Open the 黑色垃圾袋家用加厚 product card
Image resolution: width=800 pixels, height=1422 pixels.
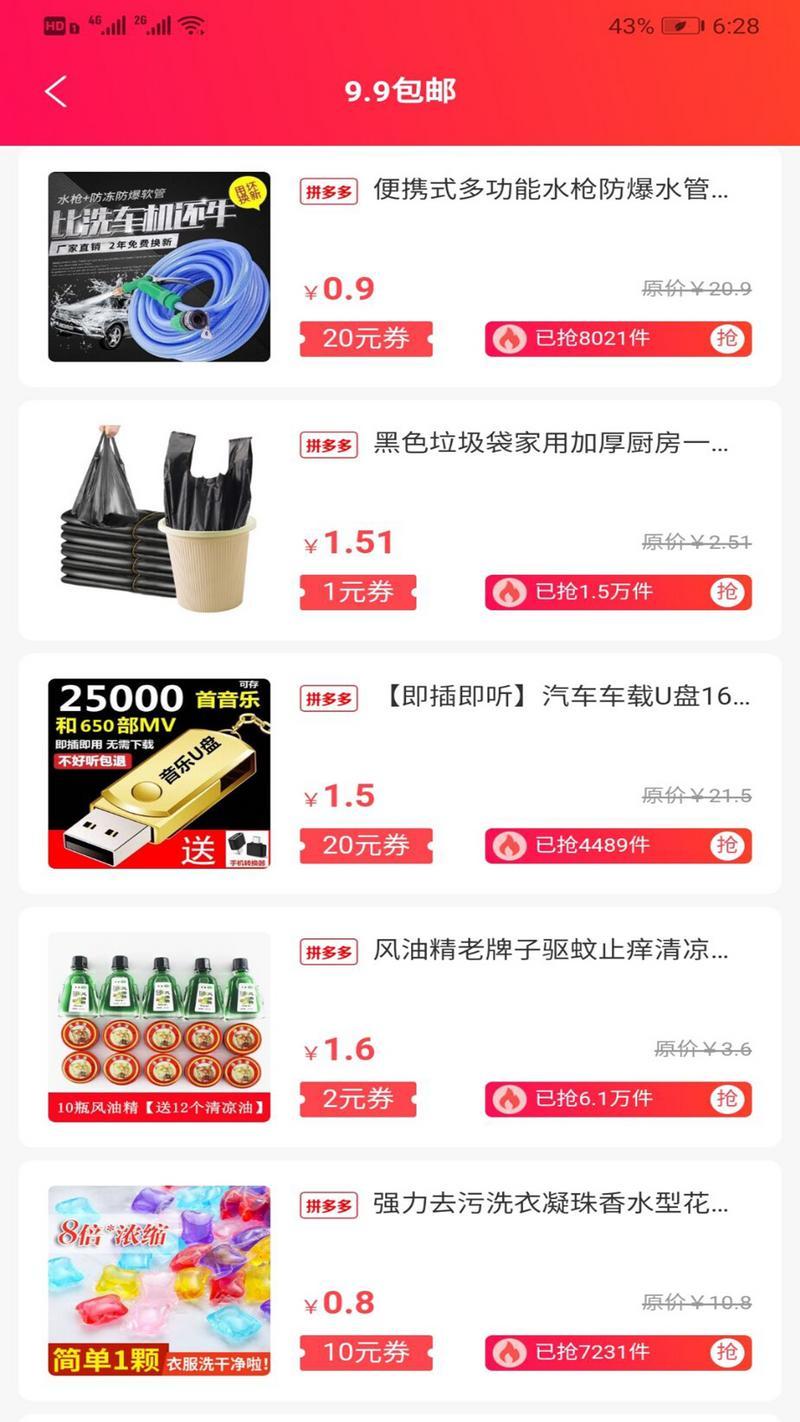(400, 520)
